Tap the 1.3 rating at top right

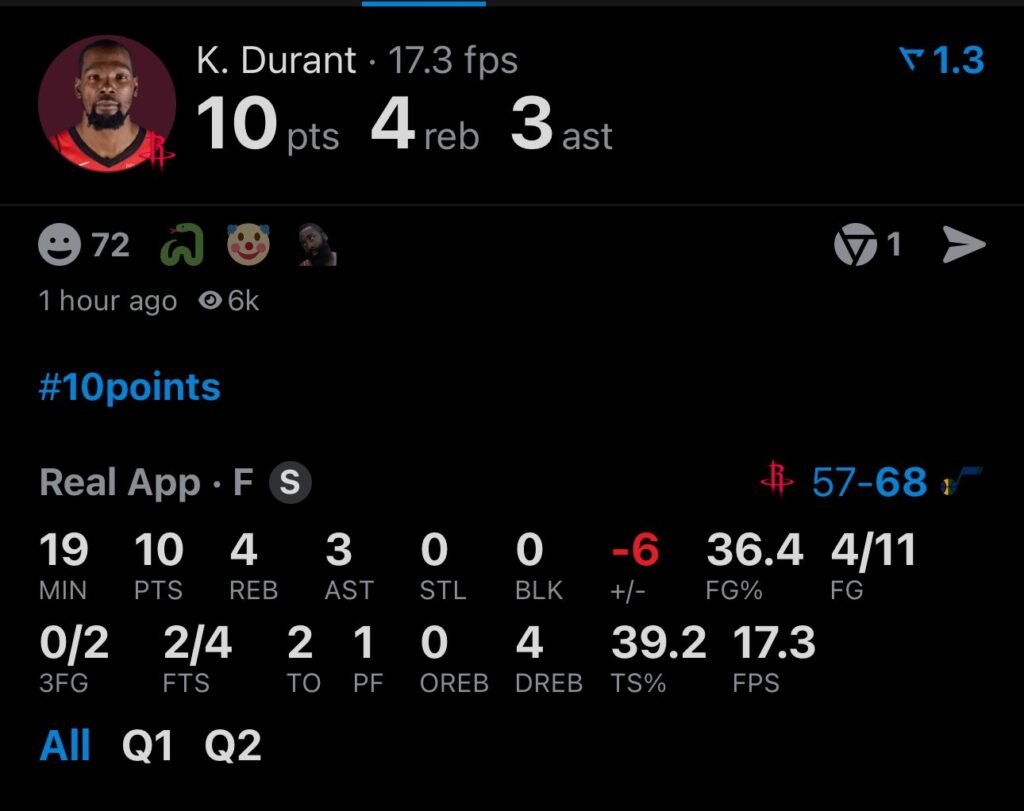click(942, 61)
